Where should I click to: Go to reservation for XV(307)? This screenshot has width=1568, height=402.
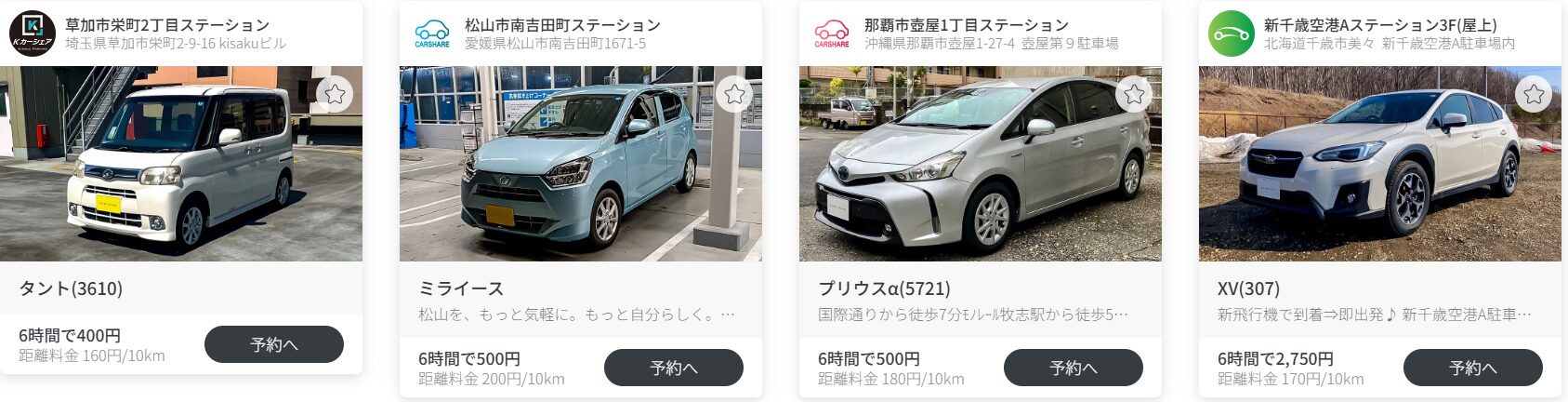pos(1473,368)
